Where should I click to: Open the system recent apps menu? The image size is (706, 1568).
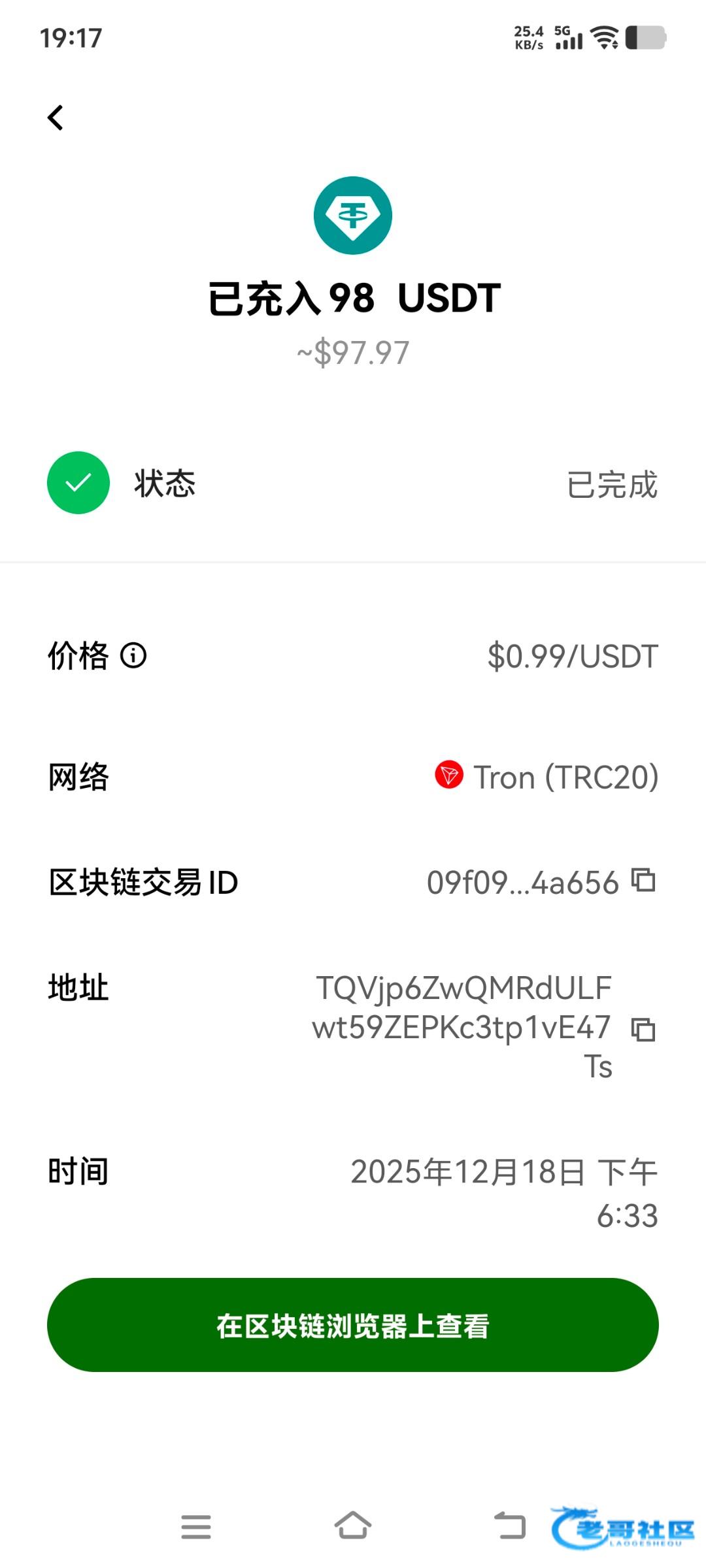point(196,1527)
